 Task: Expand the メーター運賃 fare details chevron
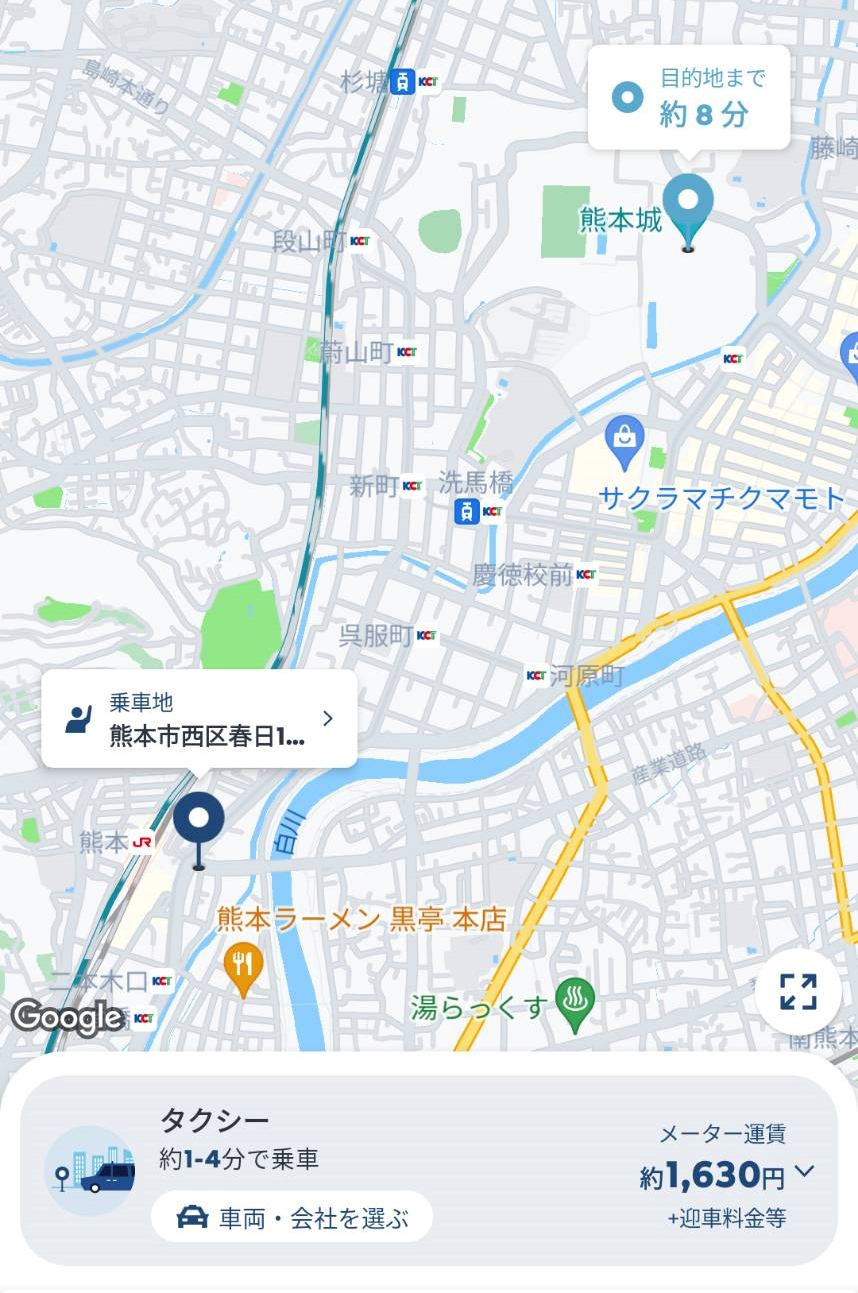pyautogui.click(x=804, y=1171)
